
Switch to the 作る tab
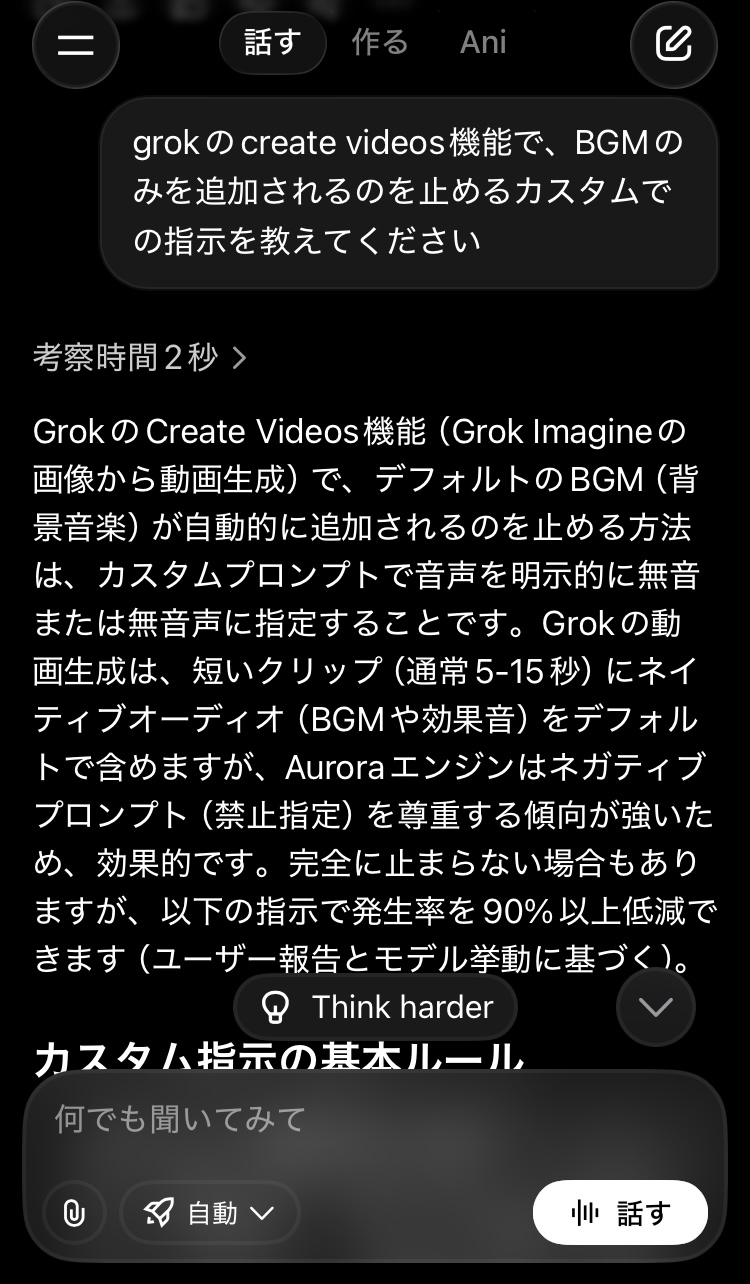pyautogui.click(x=380, y=43)
